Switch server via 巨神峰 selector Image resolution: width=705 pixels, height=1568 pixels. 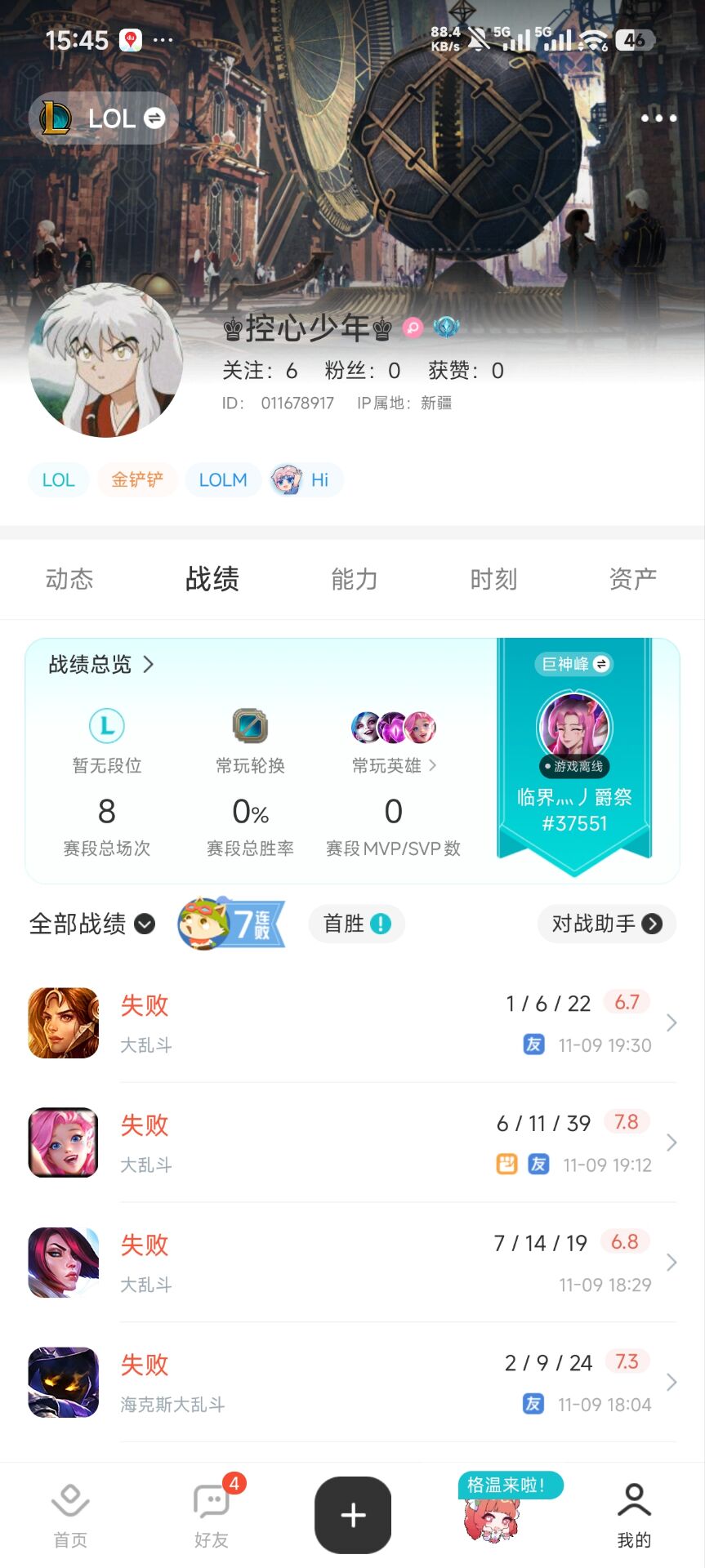pos(575,664)
